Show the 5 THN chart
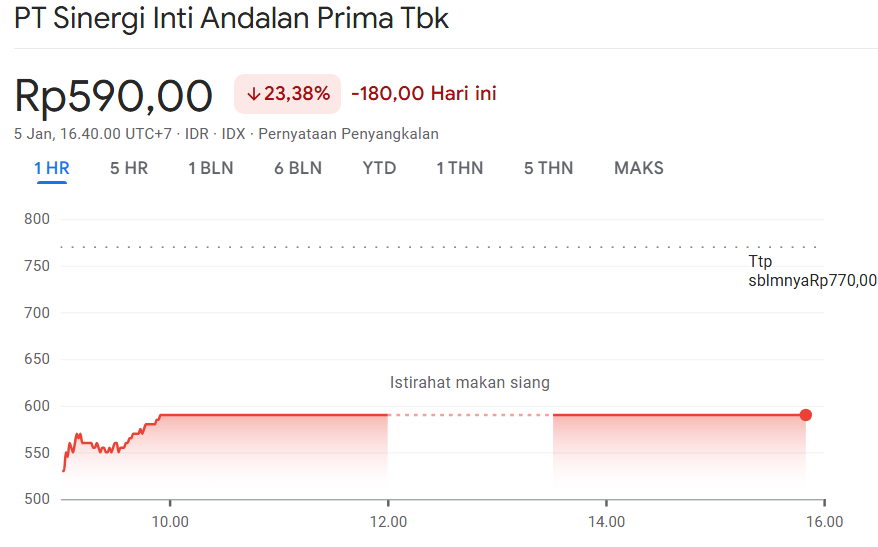Screen dimensions: 878x547 [548, 168]
